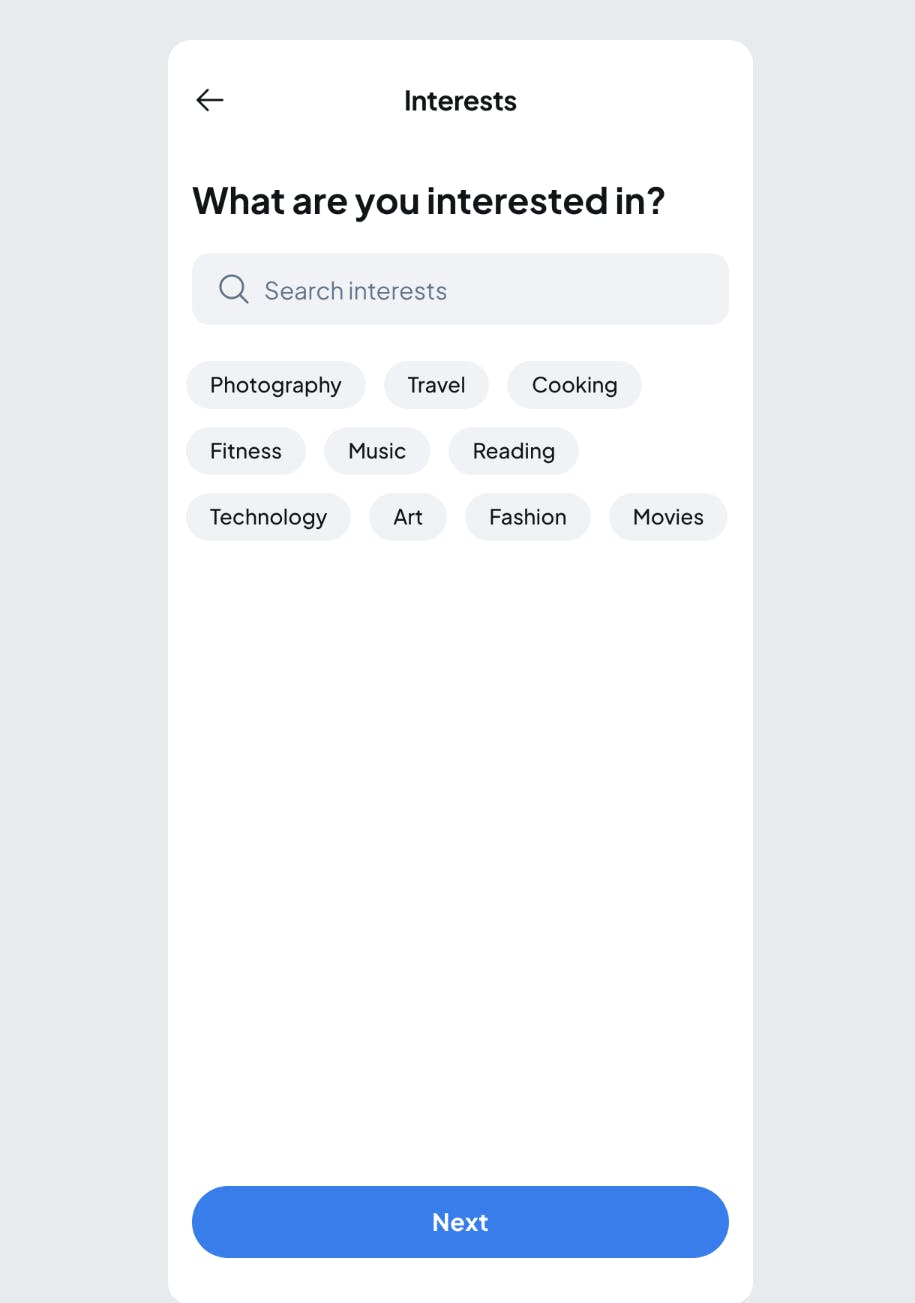Viewport: 915px width, 1303px height.
Task: Select the Fitness chip
Action: pos(246,451)
